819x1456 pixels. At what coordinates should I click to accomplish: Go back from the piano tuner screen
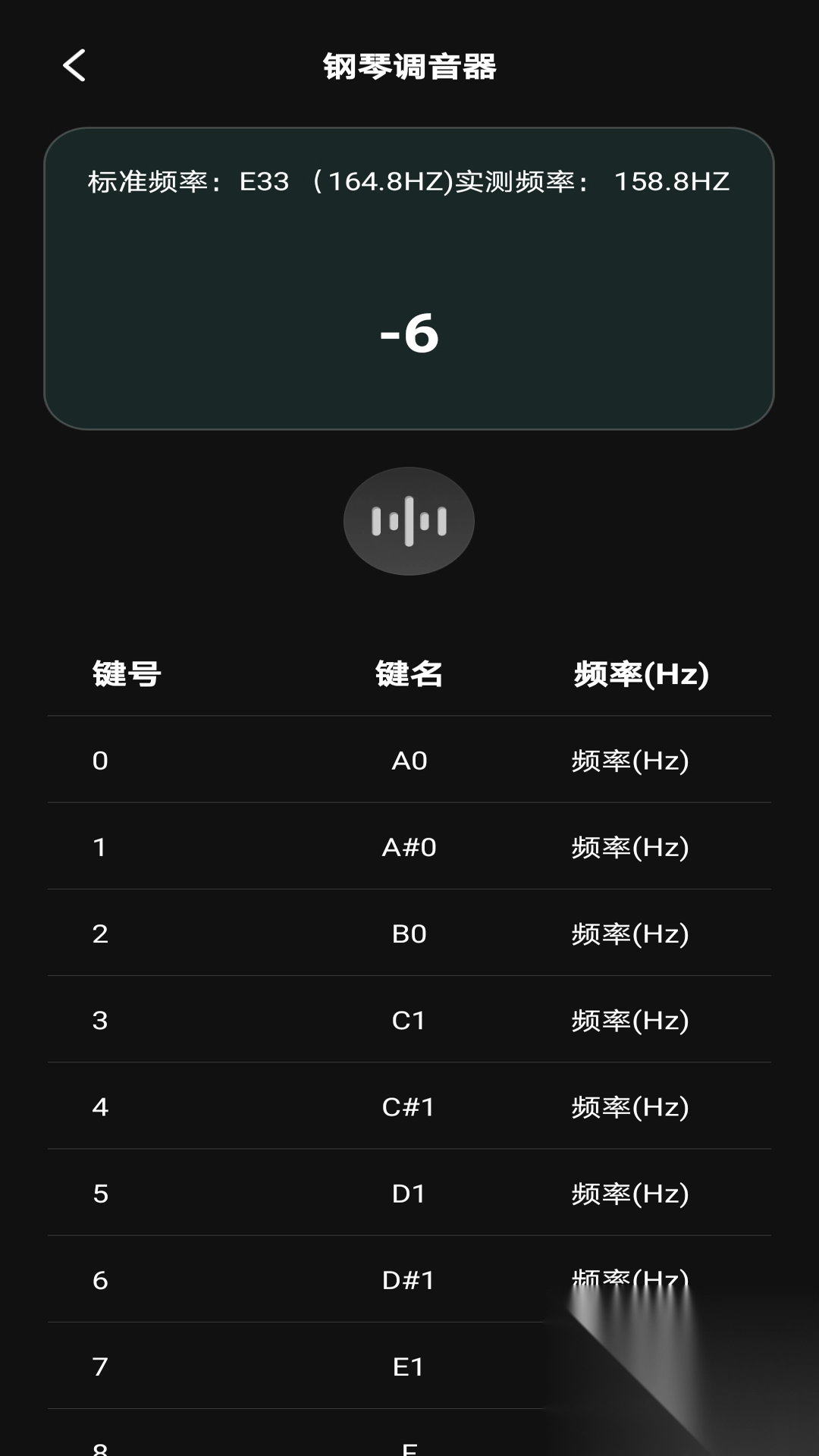pos(74,66)
